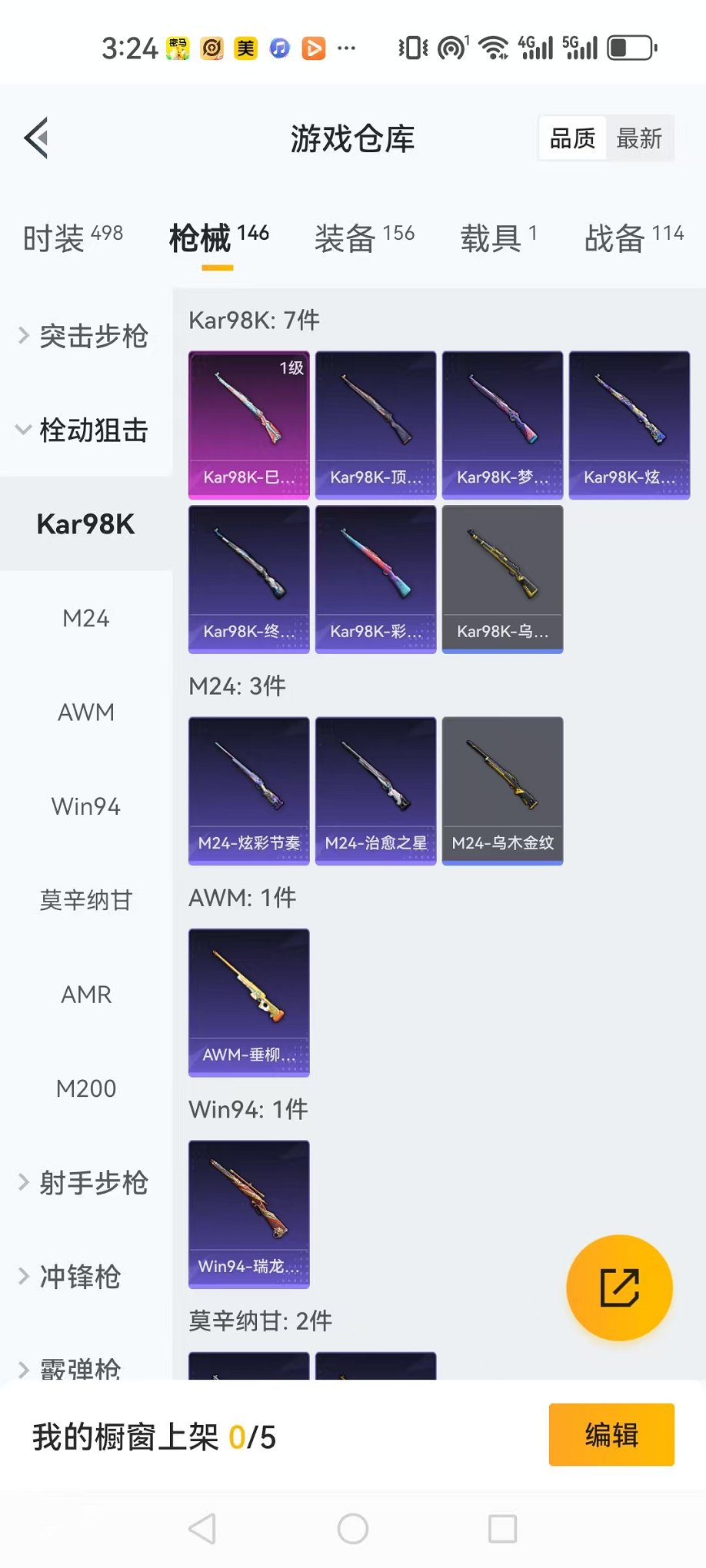Viewport: 706px width, 1568px height.
Task: Open the level 1 Kar98K skin card
Action: coord(248,425)
